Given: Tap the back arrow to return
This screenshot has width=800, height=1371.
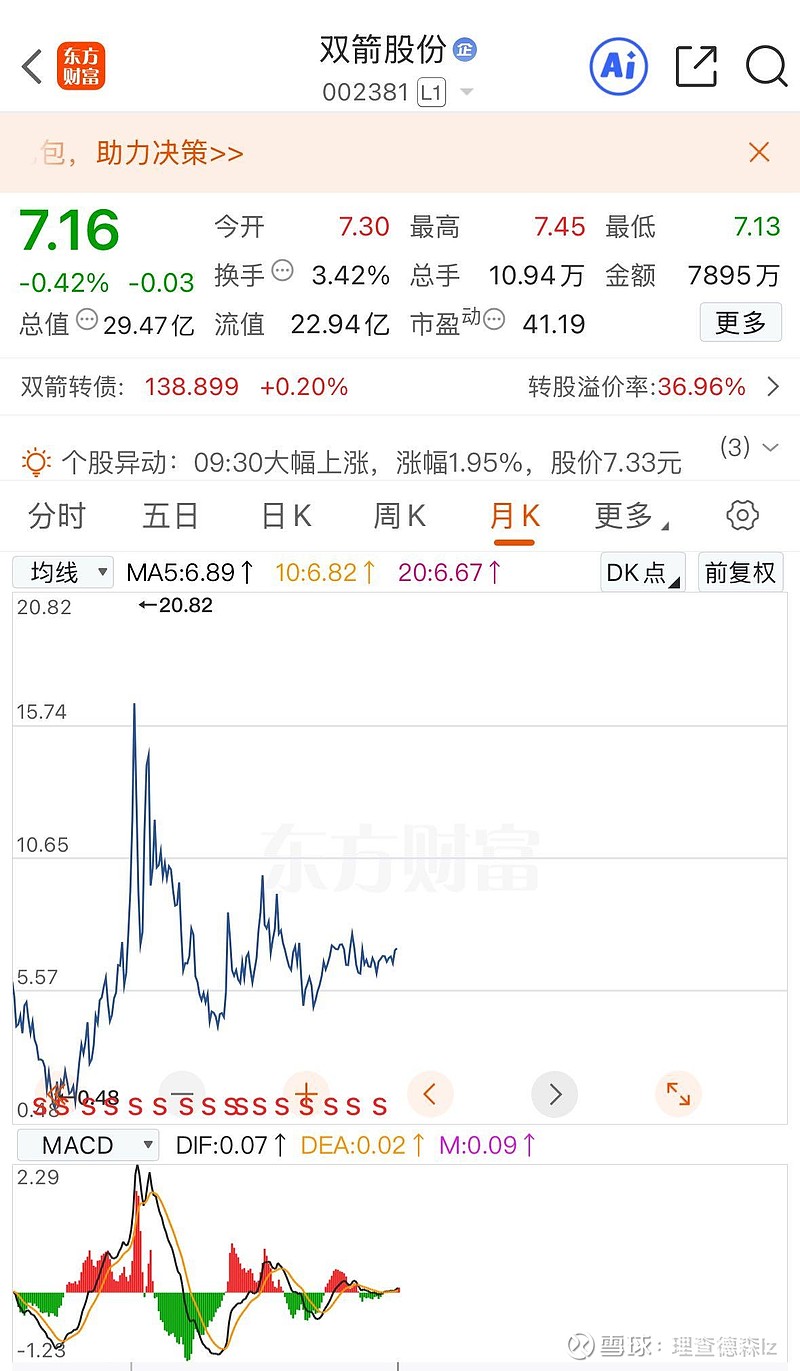Looking at the screenshot, I should (x=30, y=66).
